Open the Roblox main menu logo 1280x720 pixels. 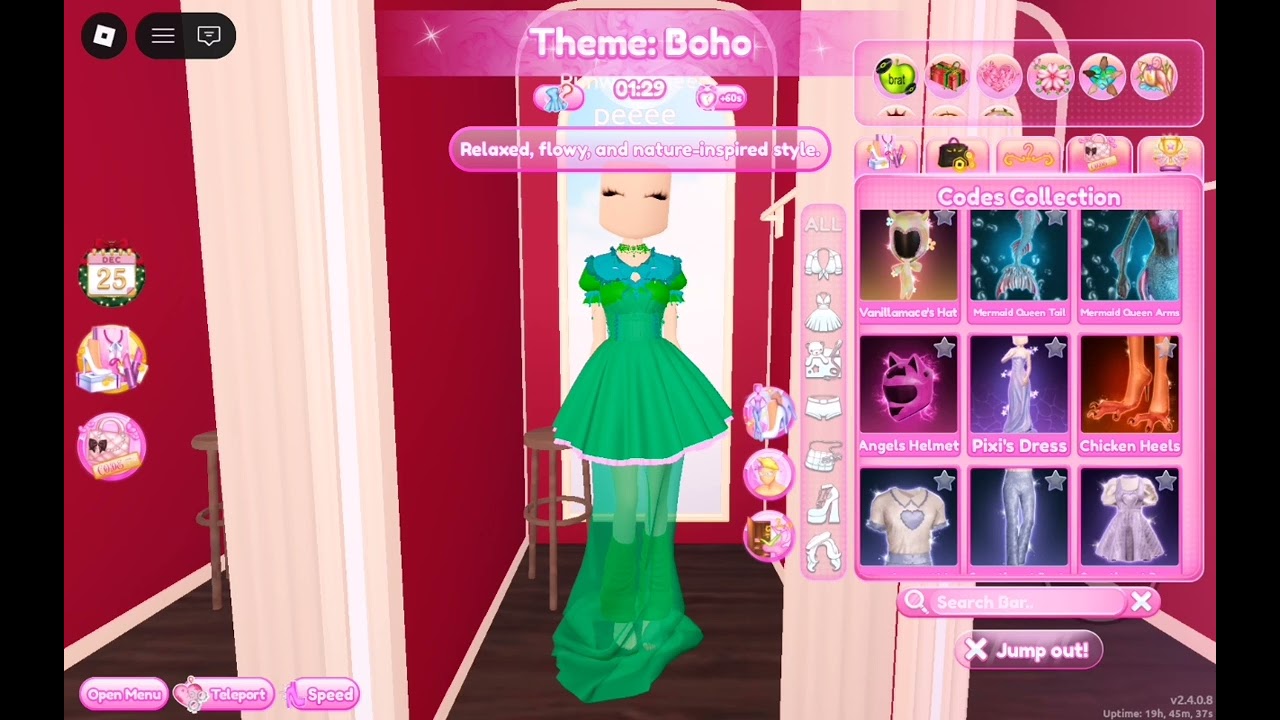click(x=104, y=37)
